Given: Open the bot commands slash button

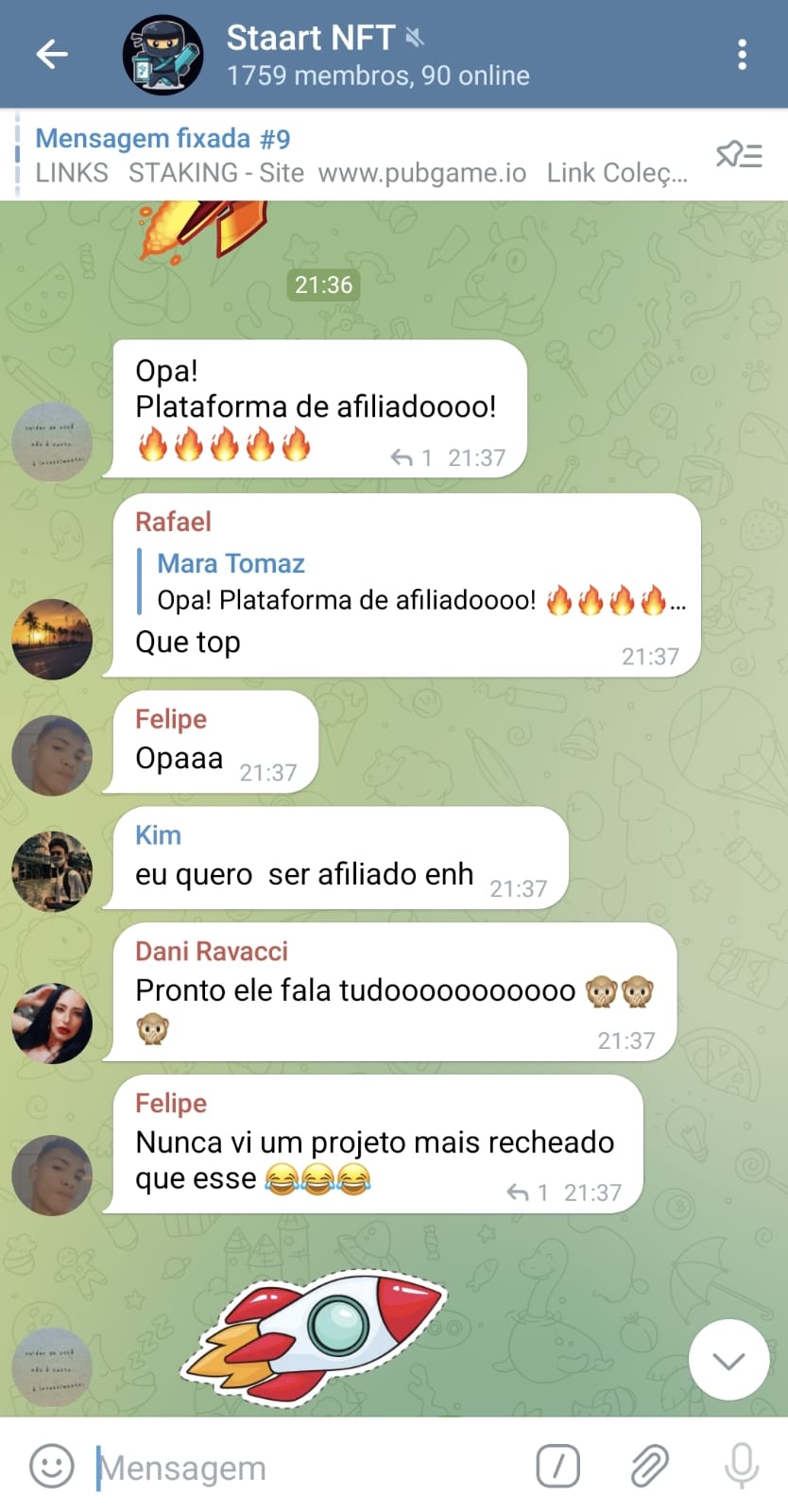Looking at the screenshot, I should (557, 1466).
